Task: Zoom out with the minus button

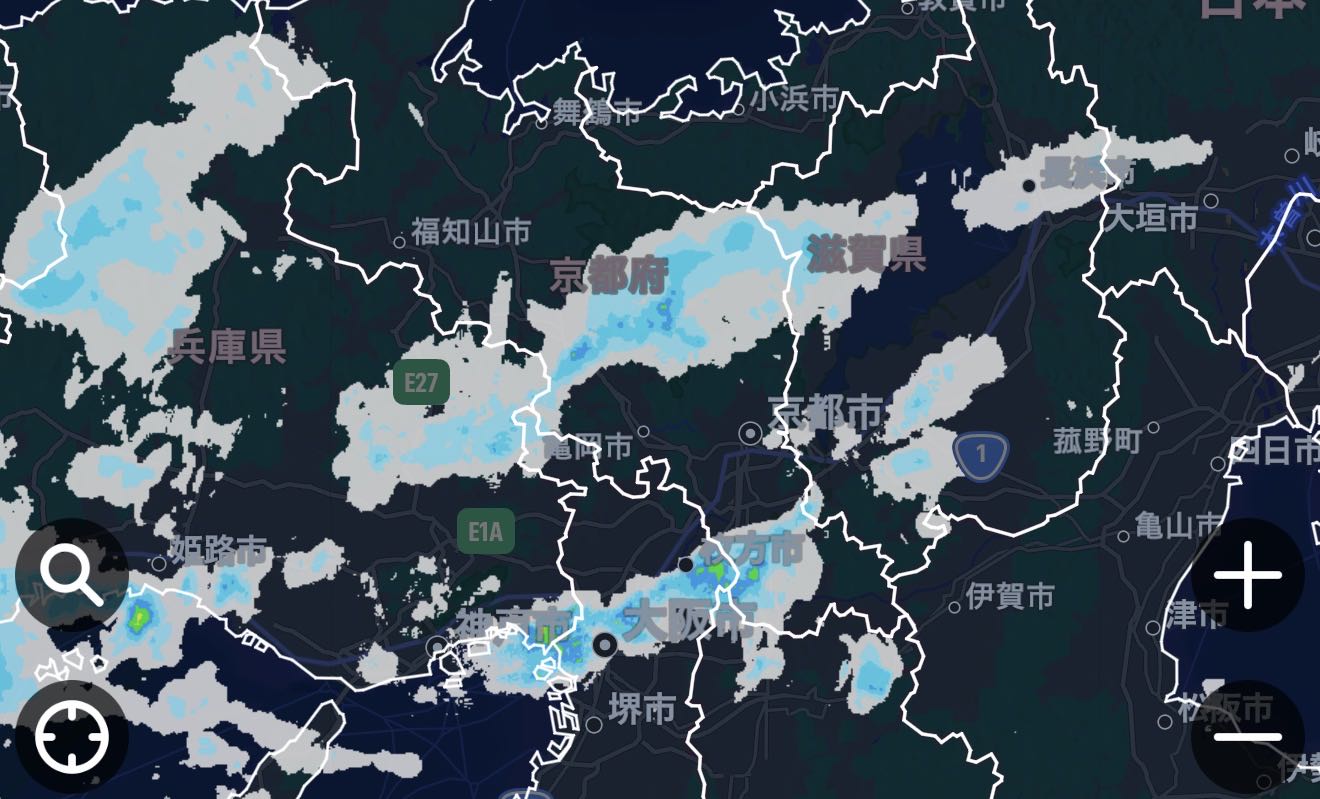Action: tap(1248, 738)
